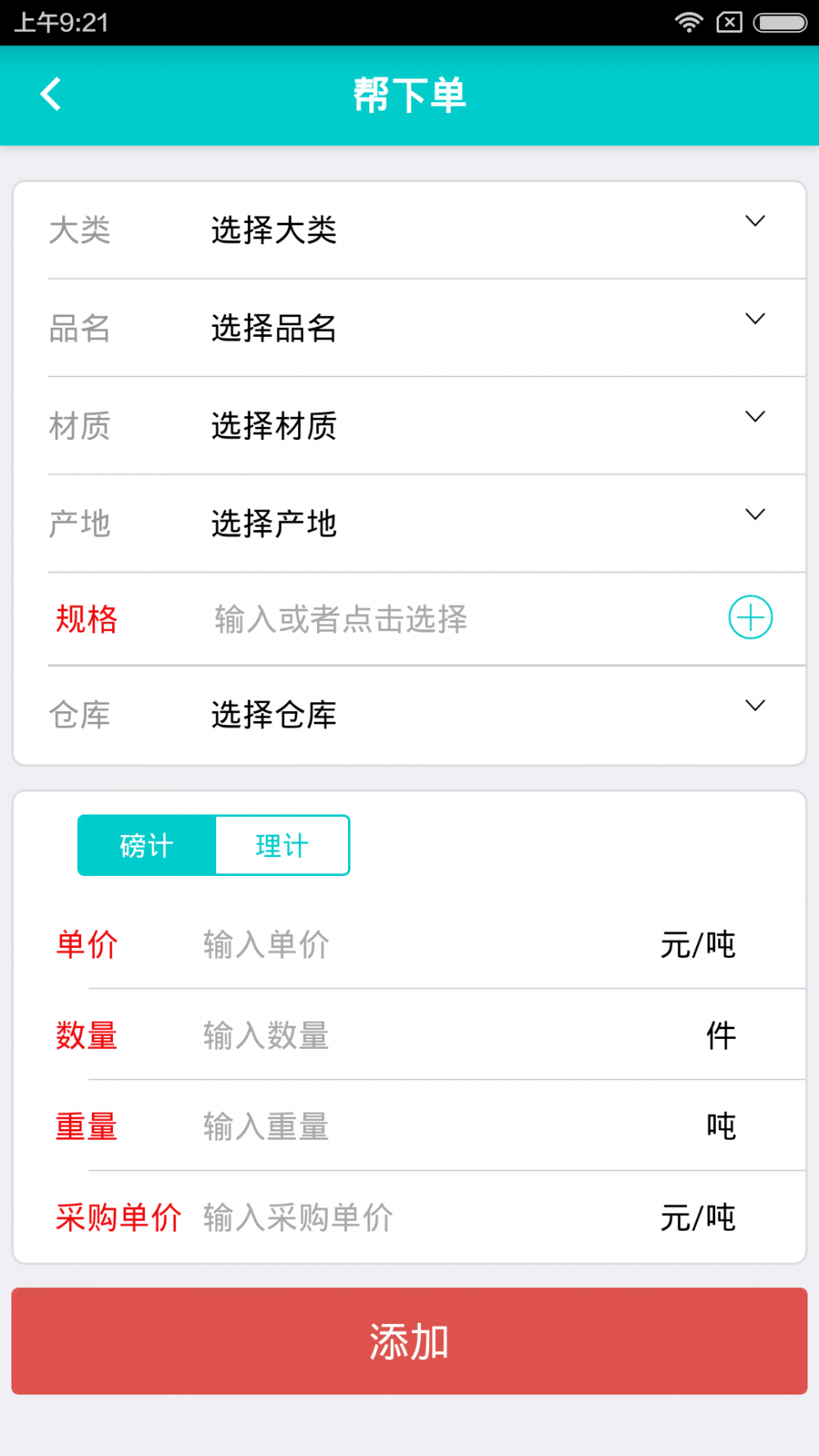
Task: Go back using the top-left arrow
Action: pos(51,94)
